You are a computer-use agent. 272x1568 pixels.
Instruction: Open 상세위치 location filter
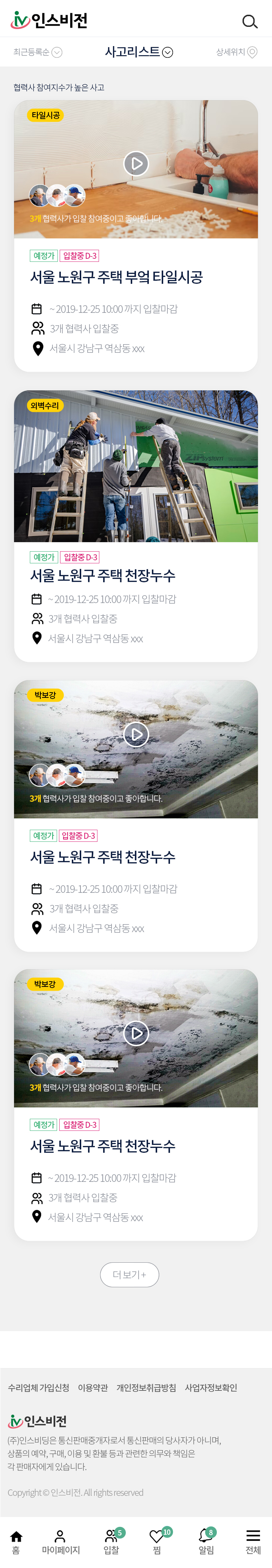(236, 53)
